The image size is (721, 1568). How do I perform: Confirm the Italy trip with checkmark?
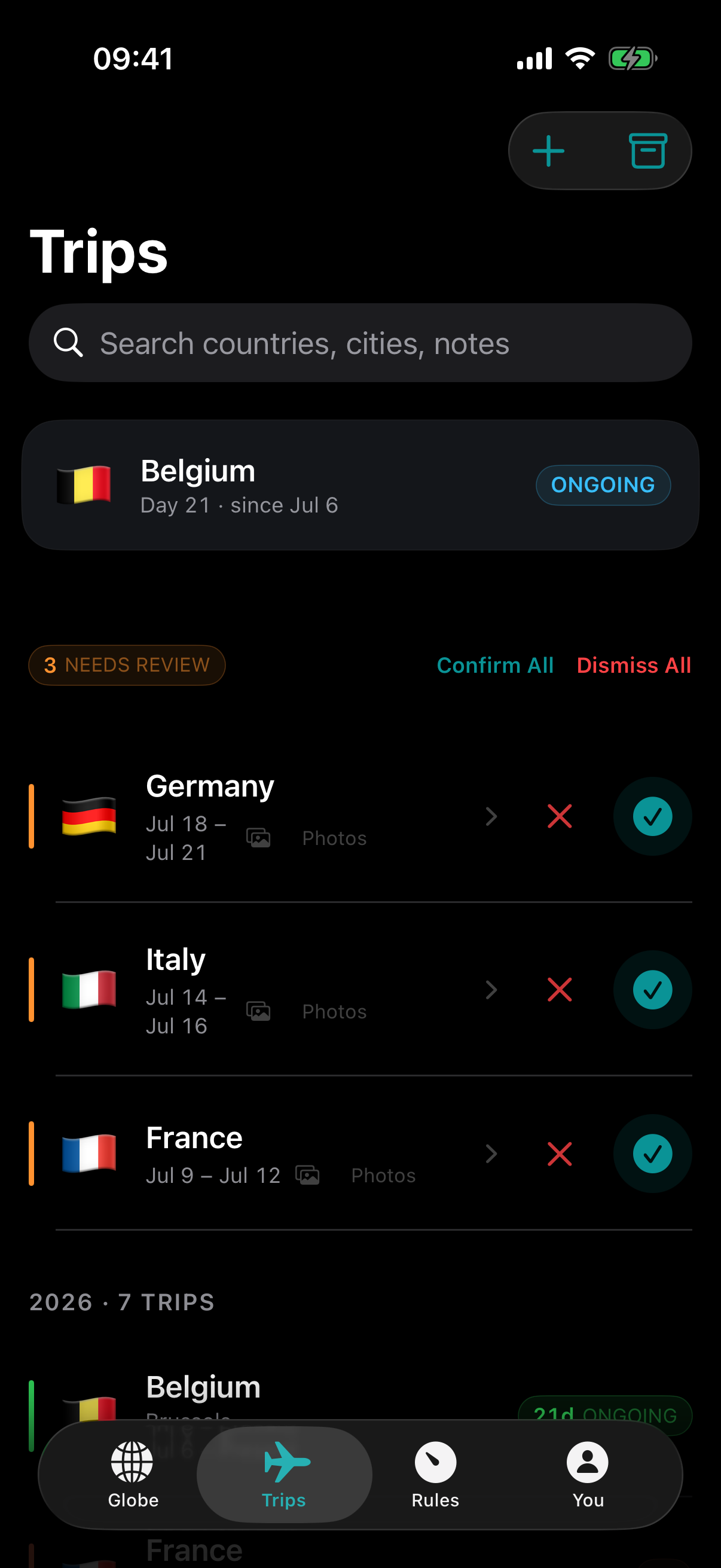pos(652,990)
